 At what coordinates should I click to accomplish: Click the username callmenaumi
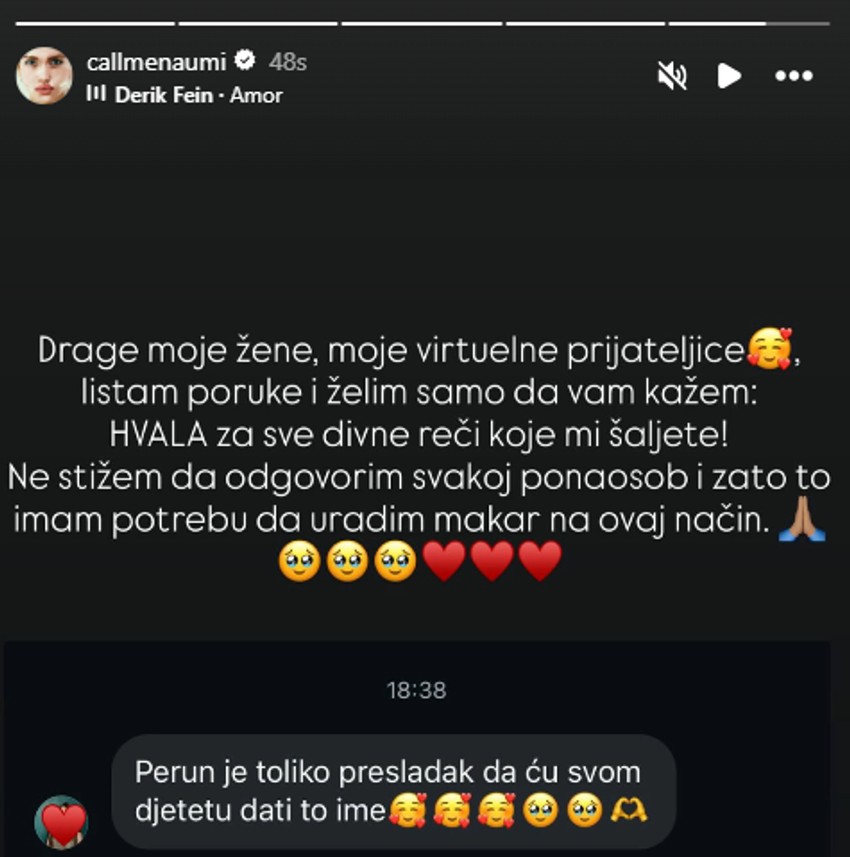point(155,62)
